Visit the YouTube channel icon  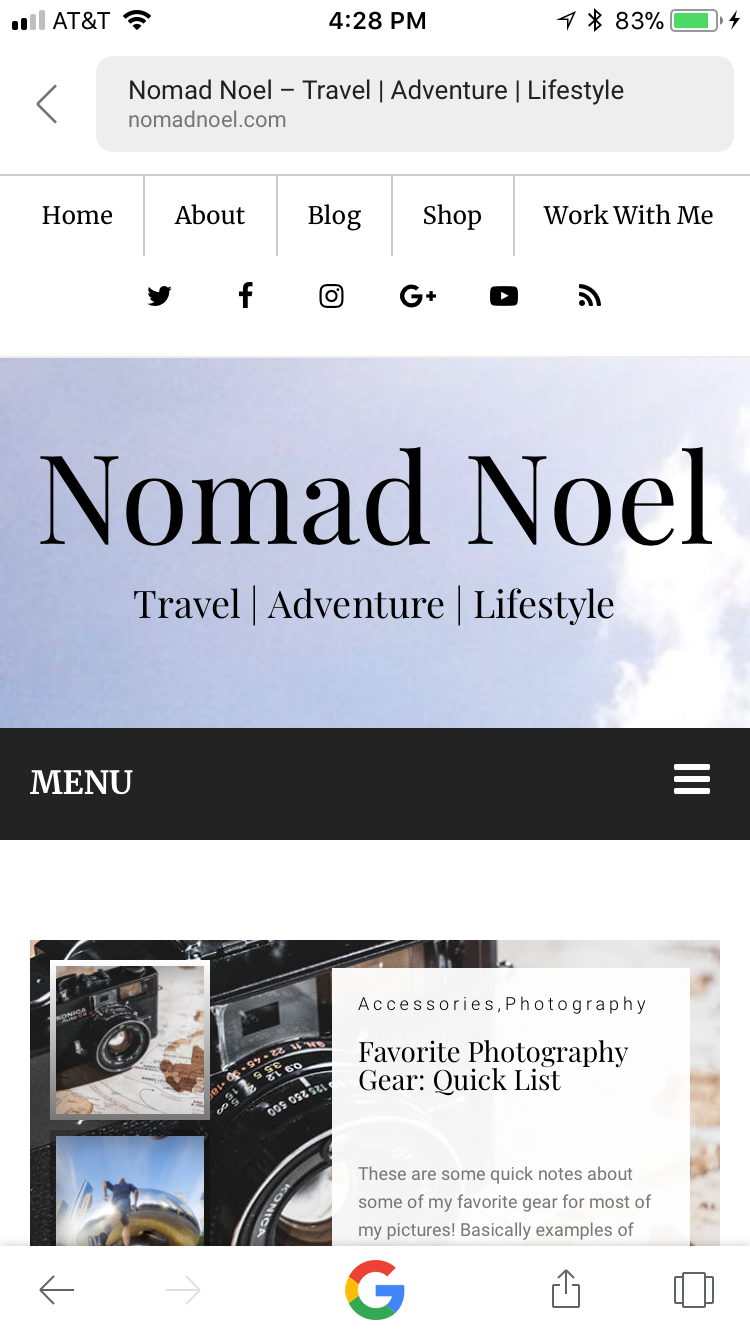click(504, 296)
